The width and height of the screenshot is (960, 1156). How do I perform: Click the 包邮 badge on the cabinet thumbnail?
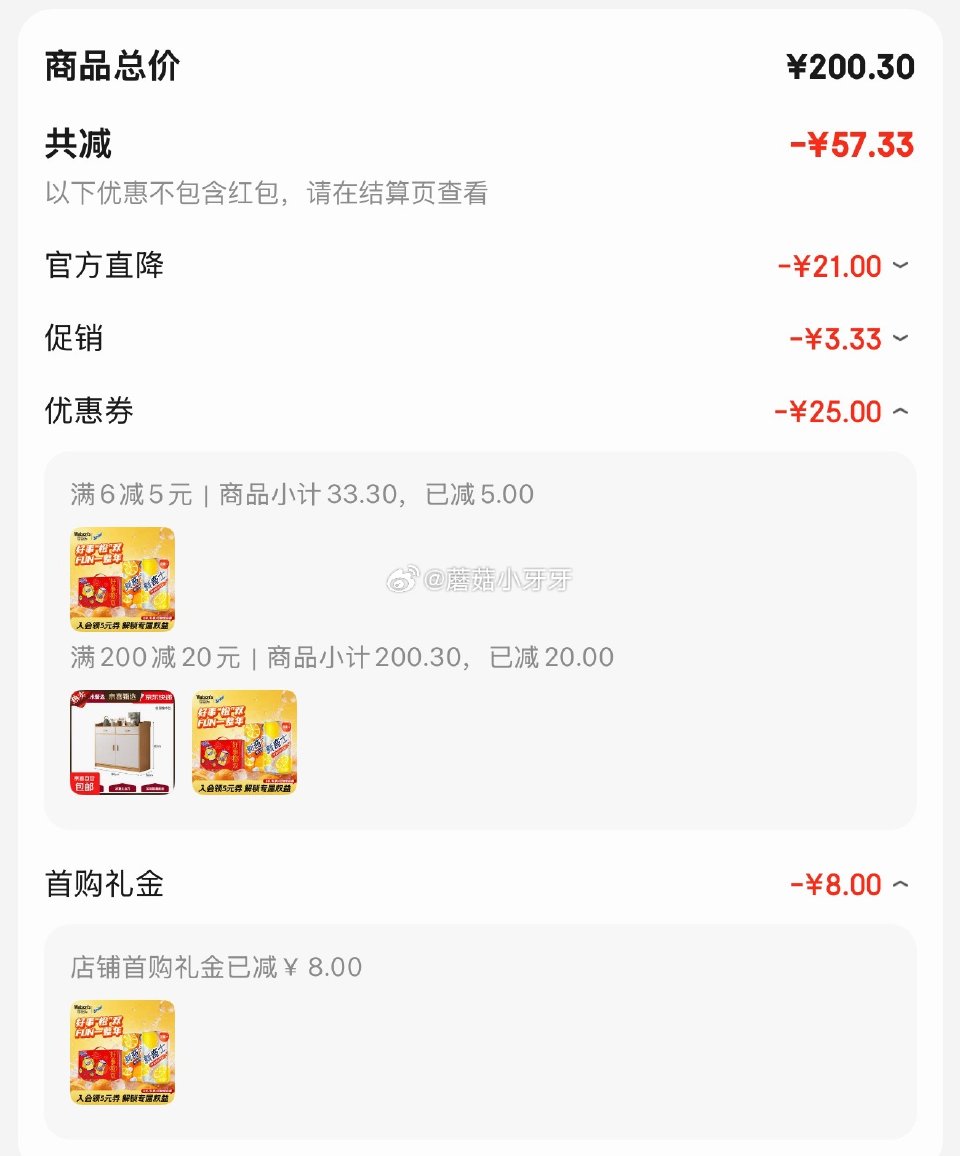(84, 786)
